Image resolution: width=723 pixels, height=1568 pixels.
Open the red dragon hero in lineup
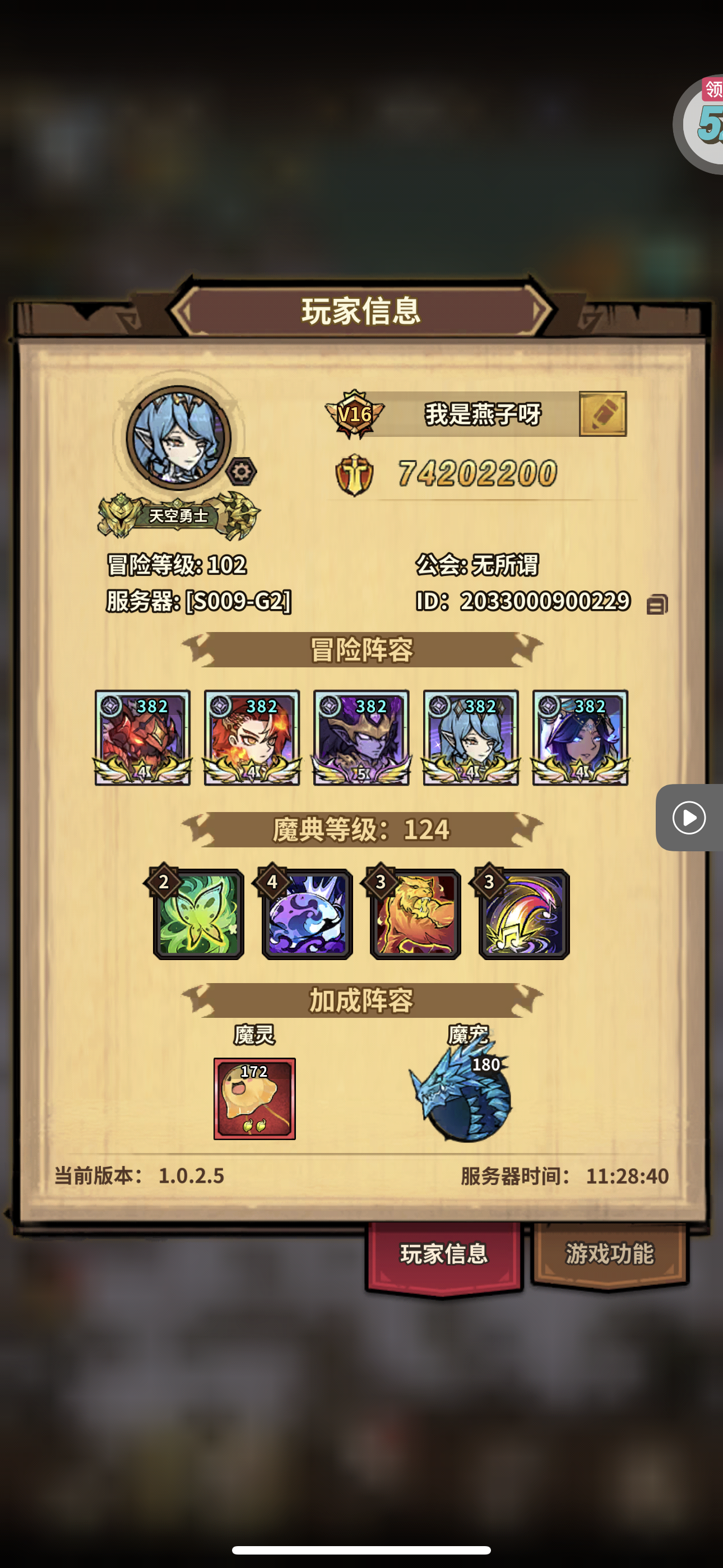click(142, 738)
